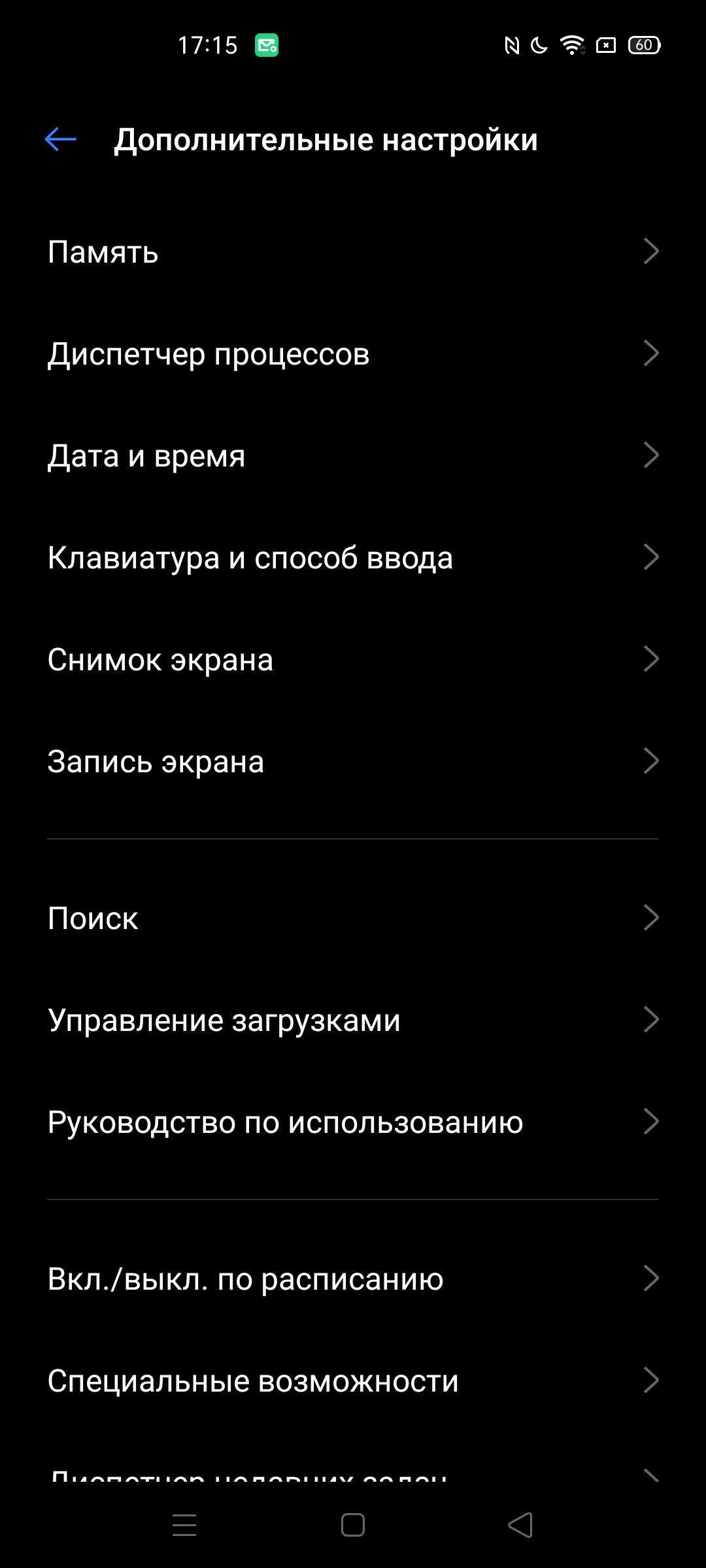Open Дата и время settings
Image resolution: width=706 pixels, height=1568 pixels.
pos(353,455)
